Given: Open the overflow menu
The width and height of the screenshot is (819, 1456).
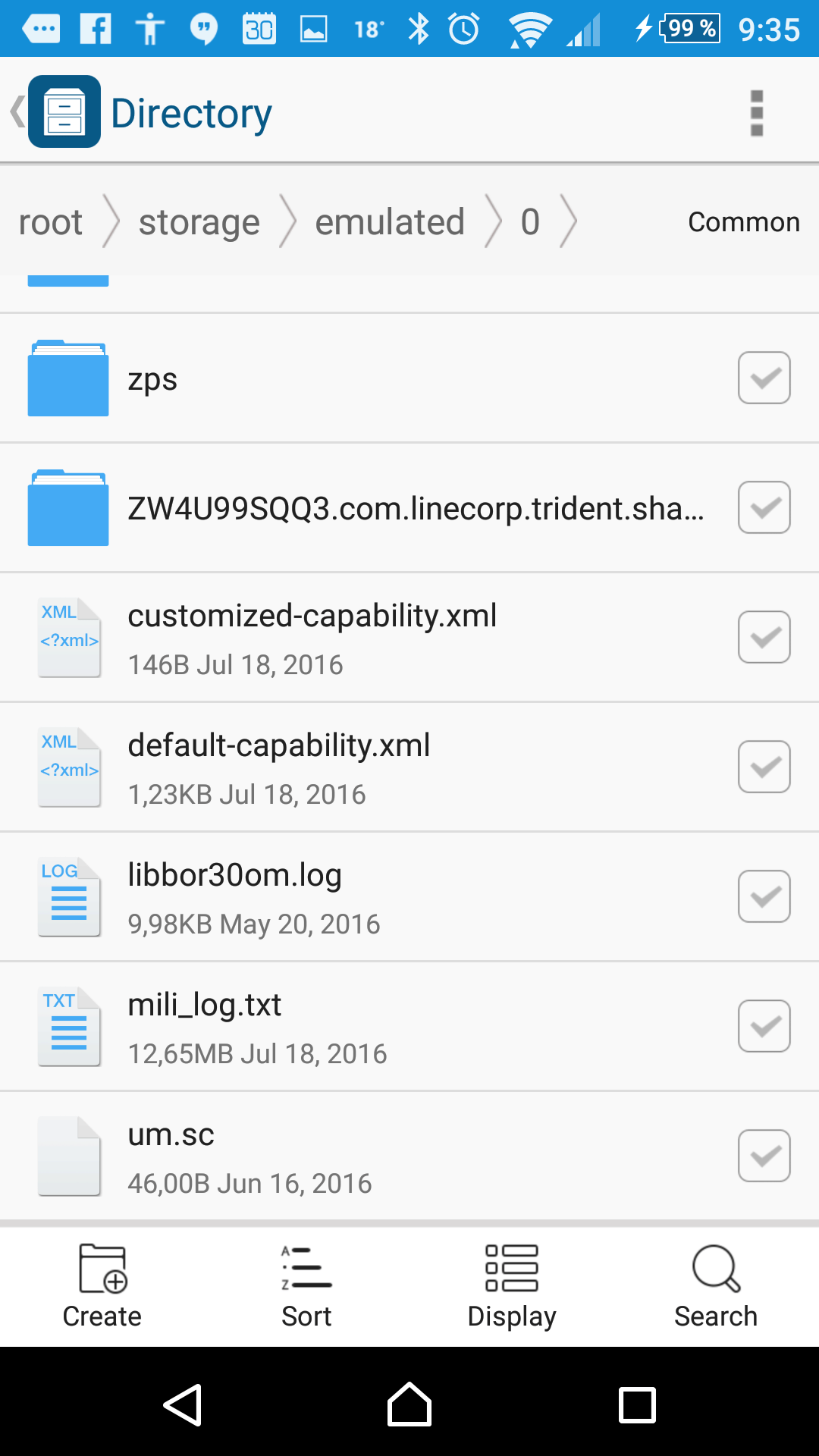Looking at the screenshot, I should pyautogui.click(x=756, y=113).
